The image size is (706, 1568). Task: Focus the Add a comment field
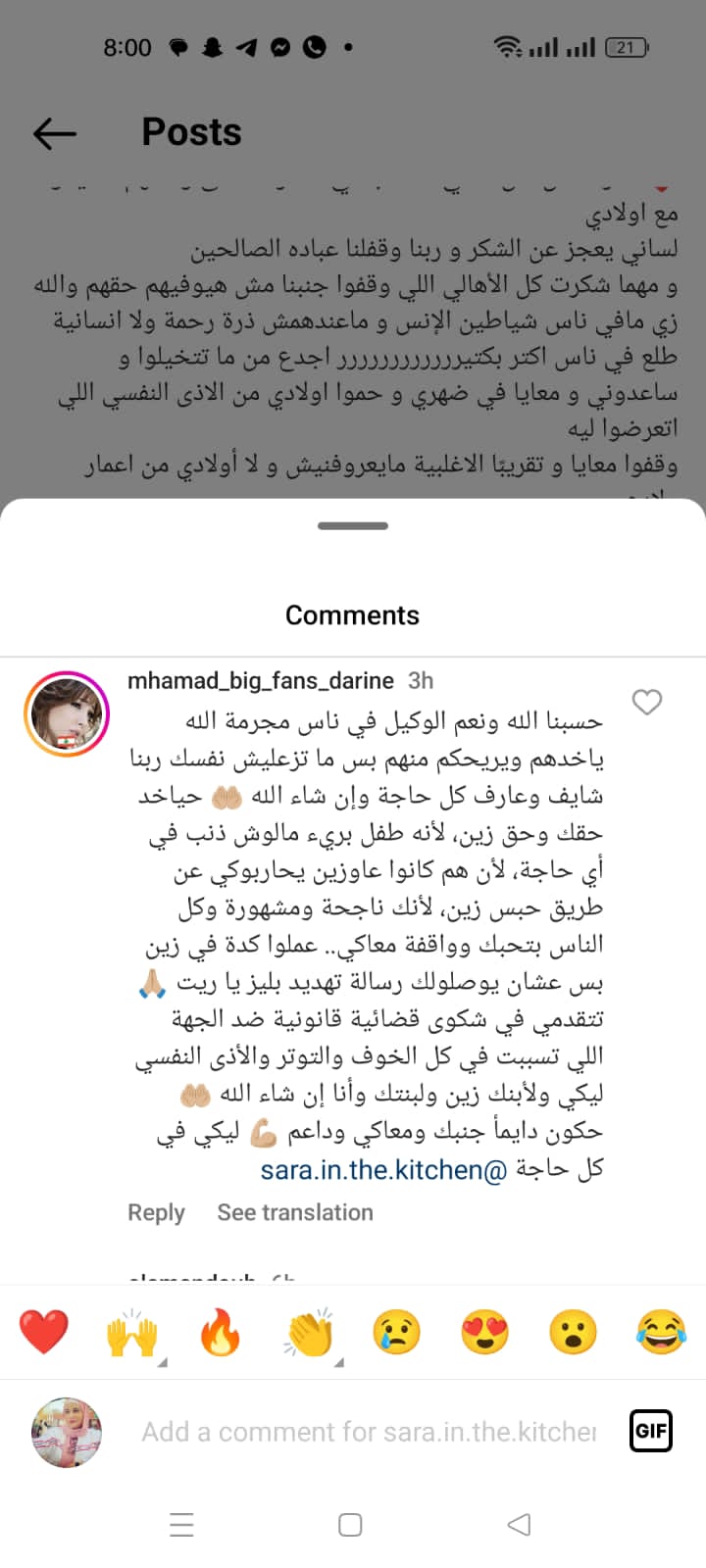[x=368, y=1432]
